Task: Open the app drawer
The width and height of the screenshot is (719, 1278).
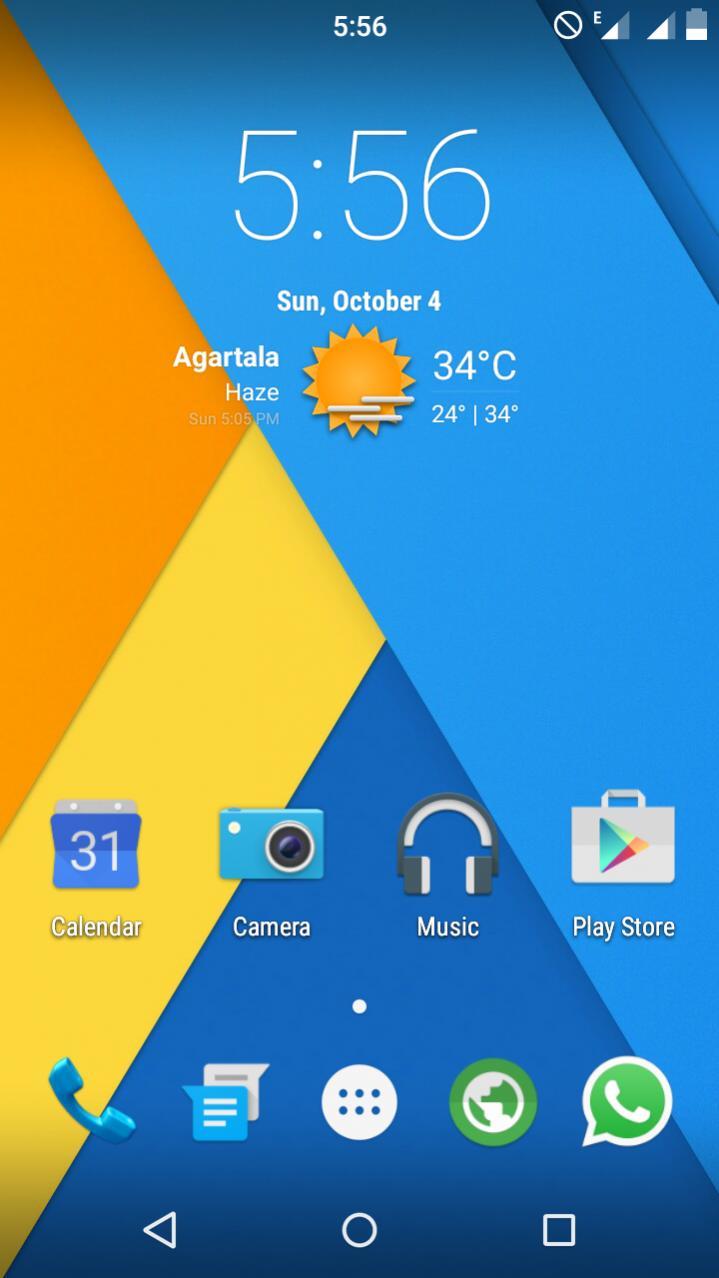Action: [359, 1103]
